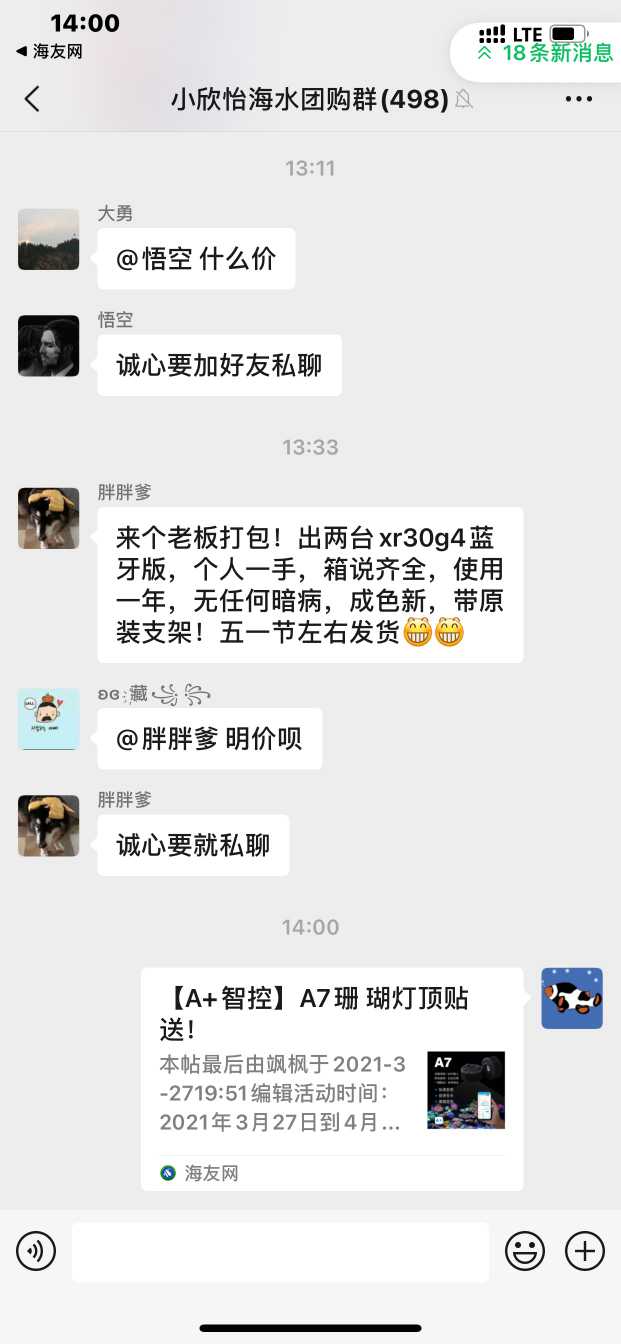Screen dimensions: 621x1344
Task: Open the group chat's more options menu
Action: click(579, 99)
